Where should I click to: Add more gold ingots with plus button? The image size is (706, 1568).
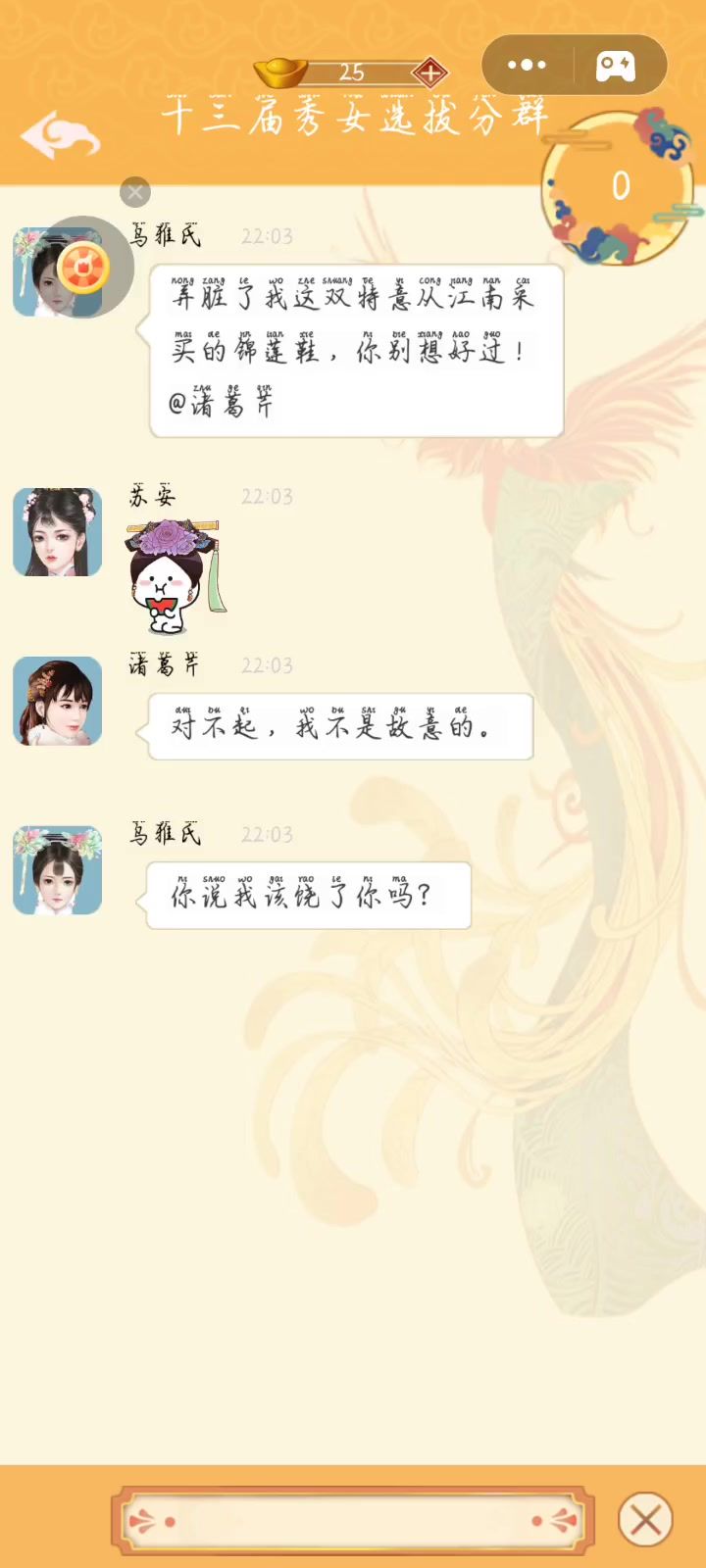coord(429,72)
